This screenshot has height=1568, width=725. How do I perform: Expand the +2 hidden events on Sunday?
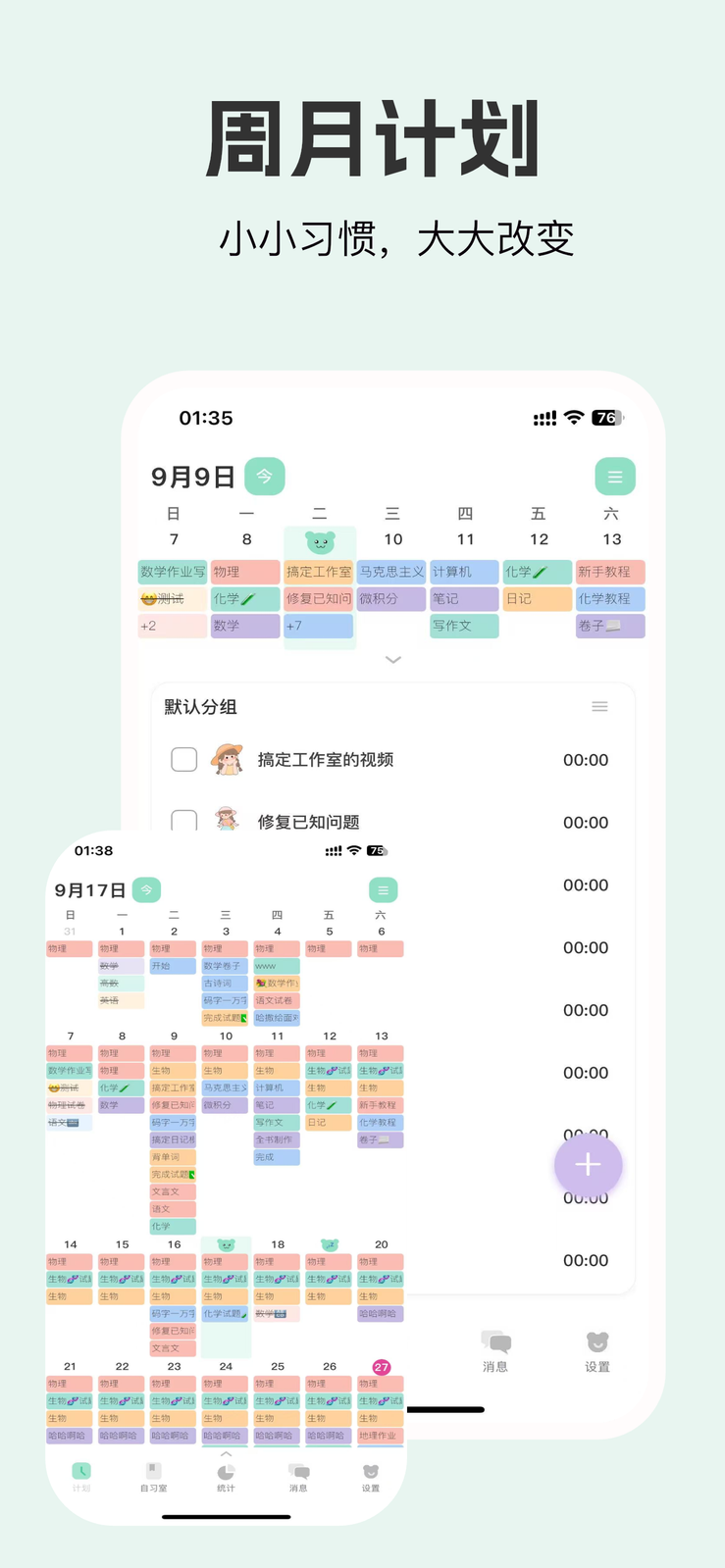coord(173,627)
